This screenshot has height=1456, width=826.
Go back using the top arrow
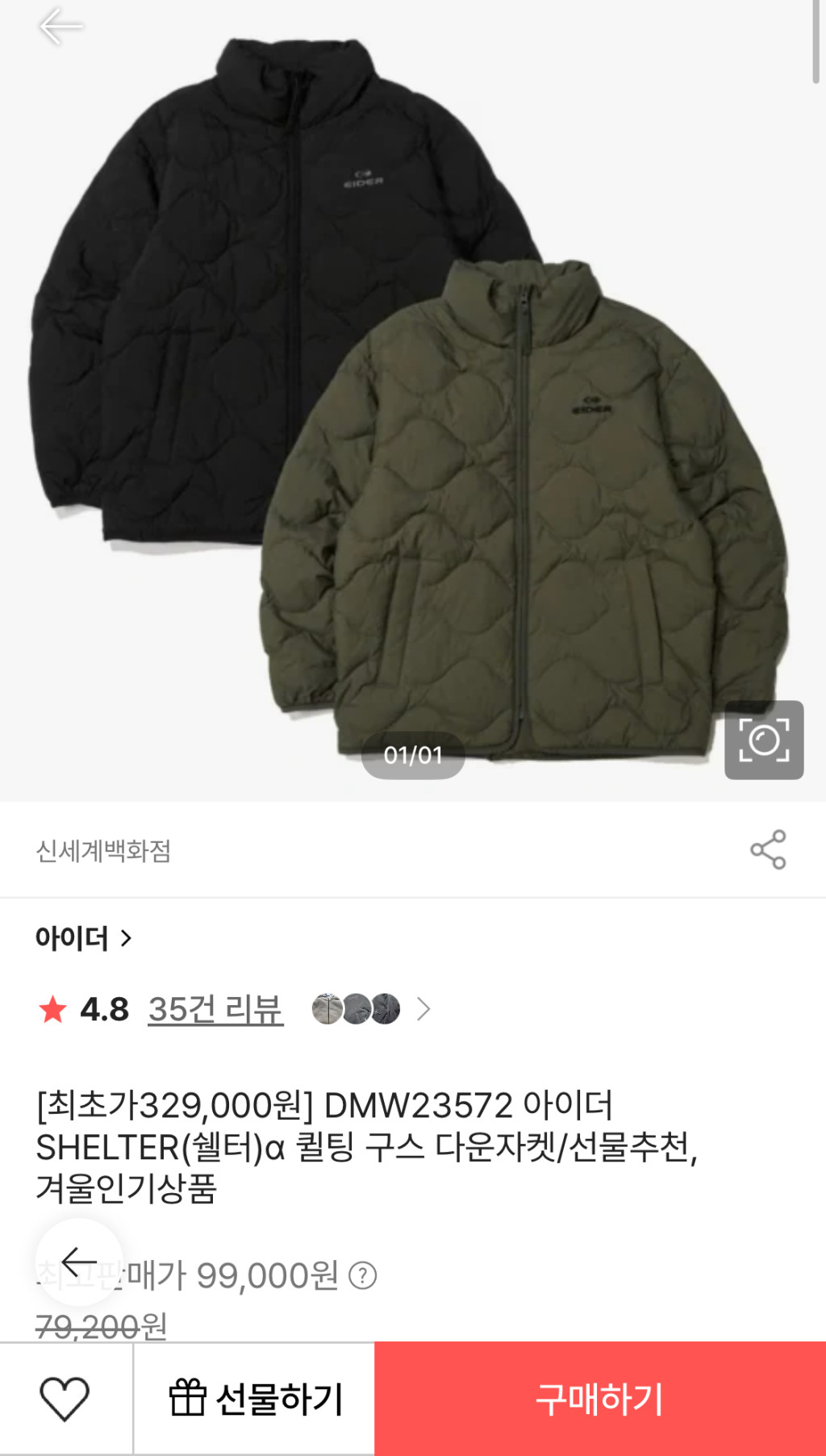click(60, 27)
